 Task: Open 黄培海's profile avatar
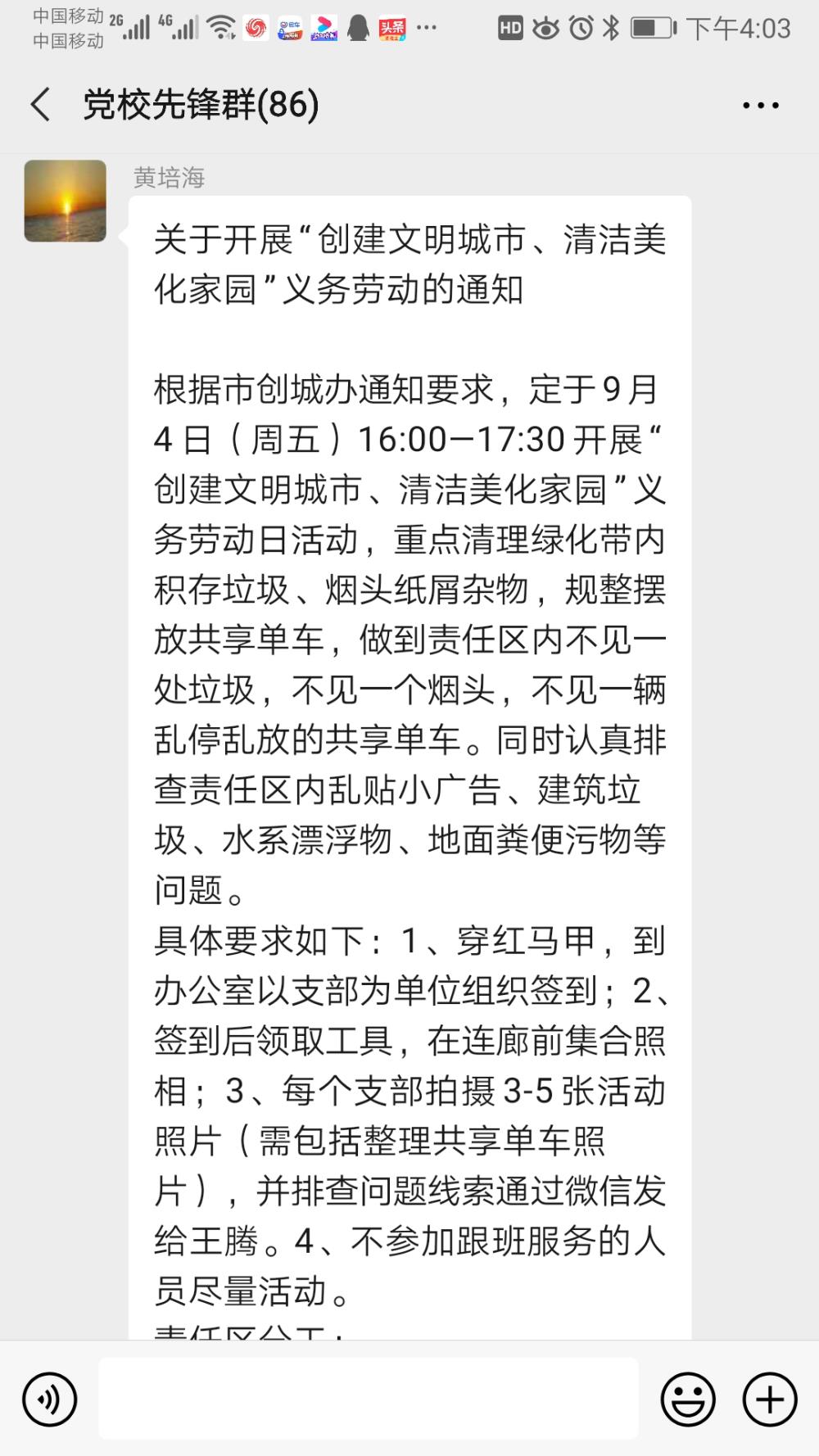pyautogui.click(x=66, y=201)
